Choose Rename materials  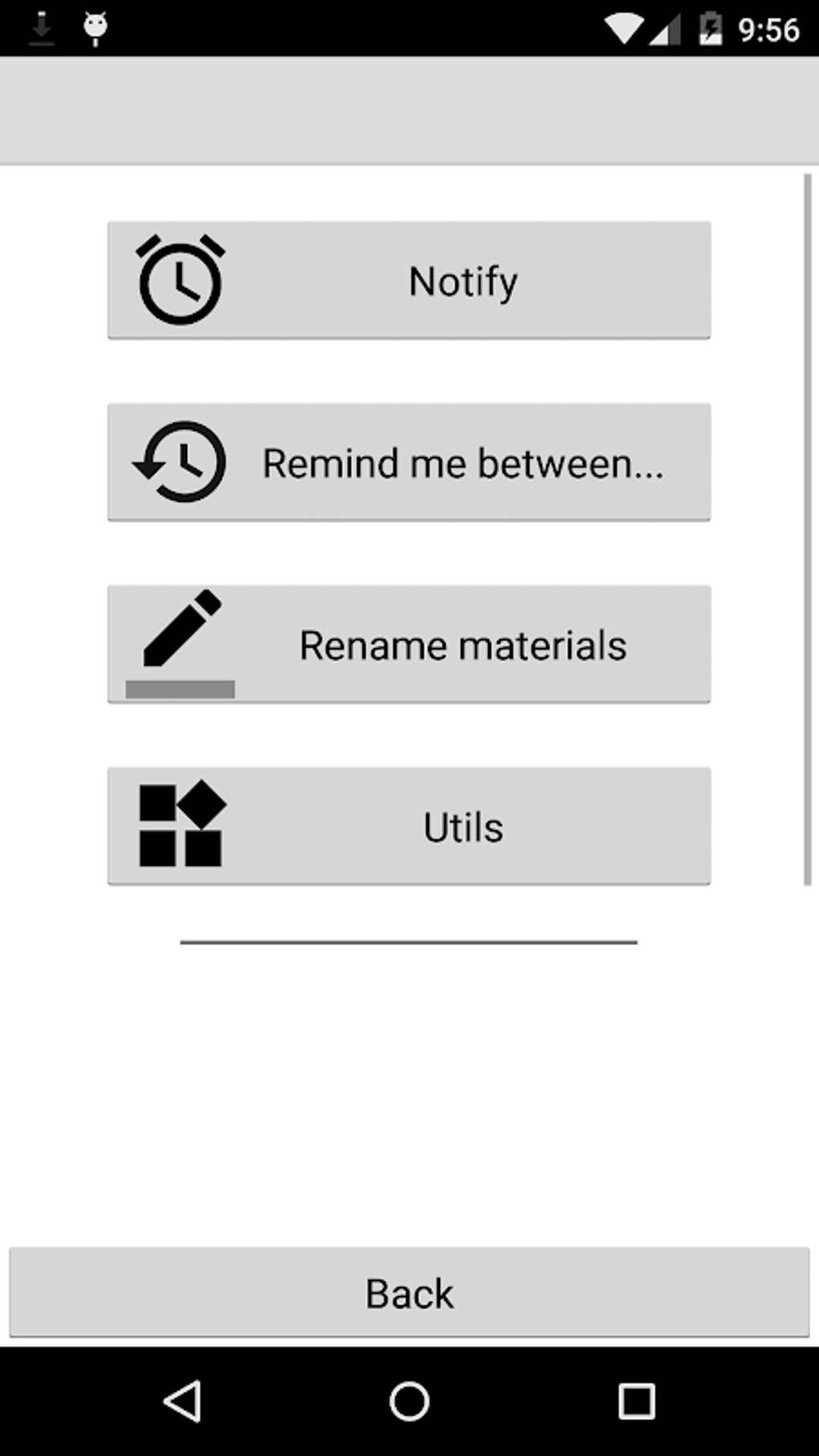click(409, 644)
